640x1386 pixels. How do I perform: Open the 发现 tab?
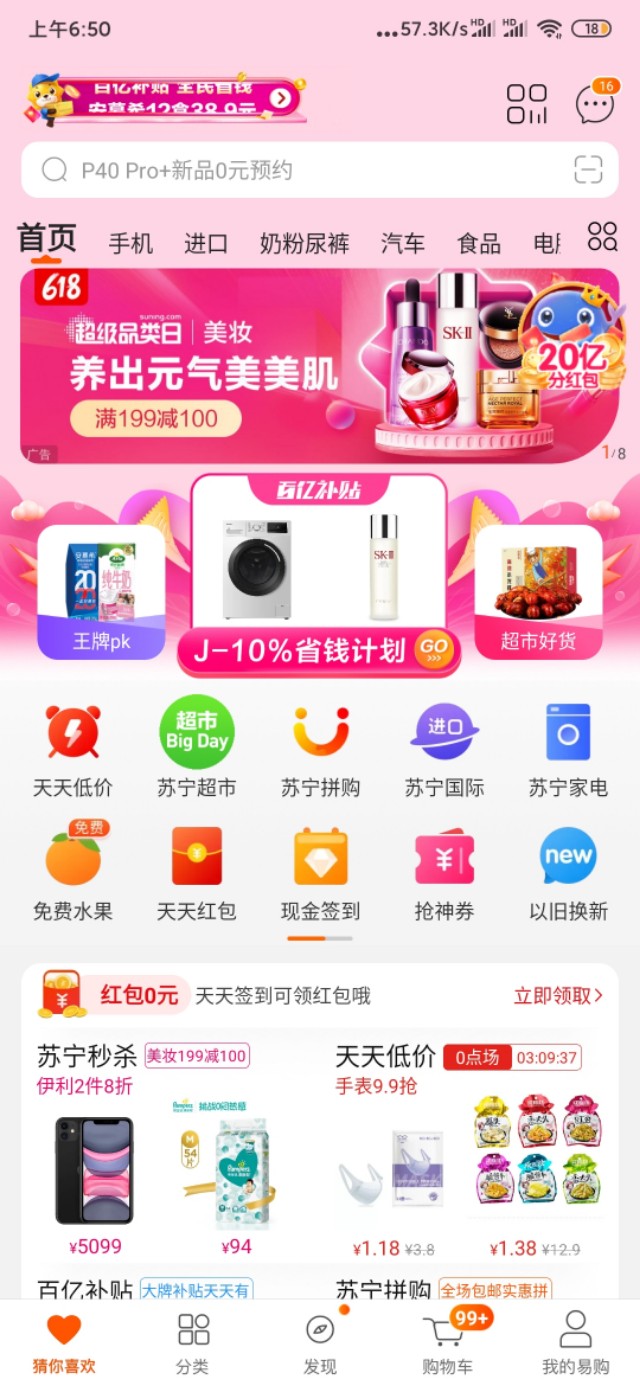click(x=320, y=1344)
